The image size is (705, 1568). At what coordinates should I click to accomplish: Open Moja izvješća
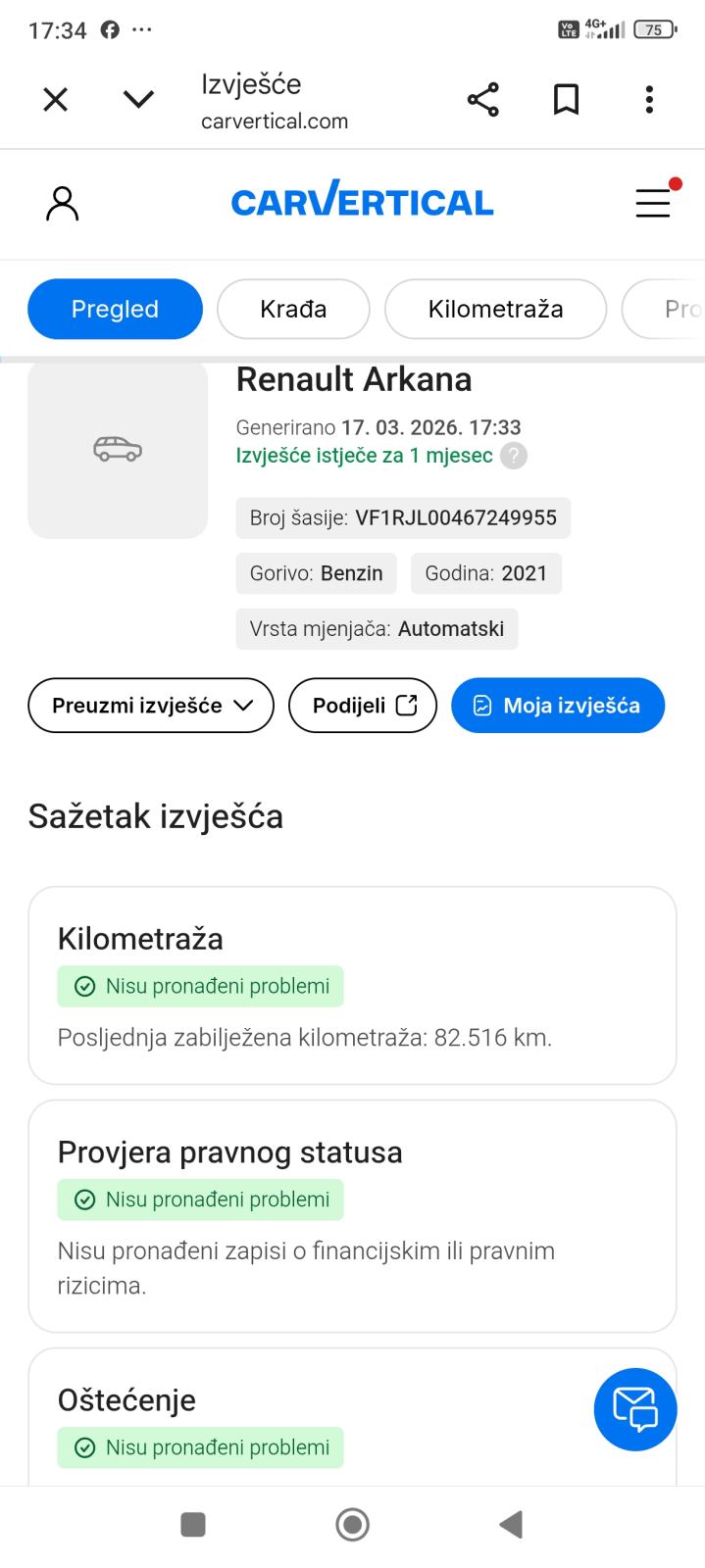(558, 706)
